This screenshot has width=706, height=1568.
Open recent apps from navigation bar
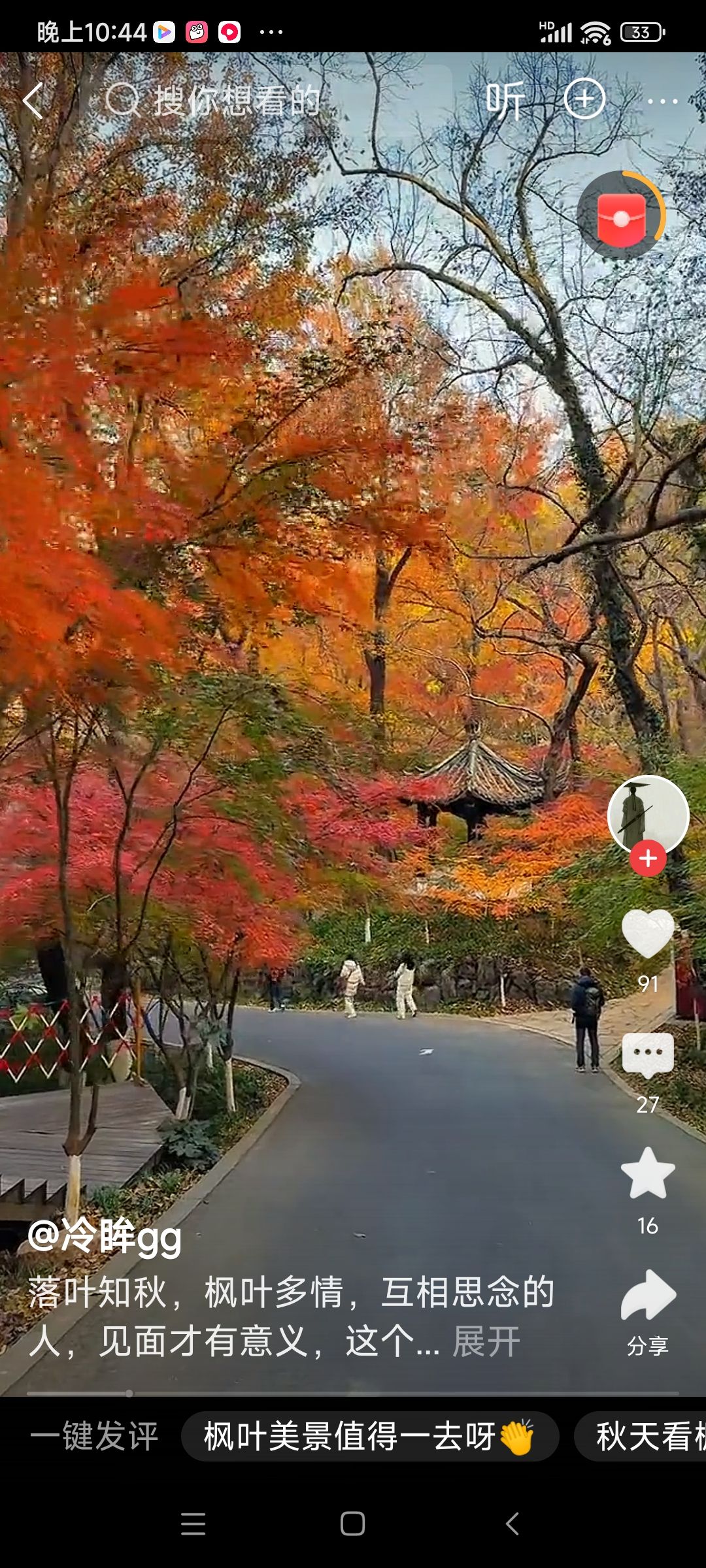click(193, 1524)
